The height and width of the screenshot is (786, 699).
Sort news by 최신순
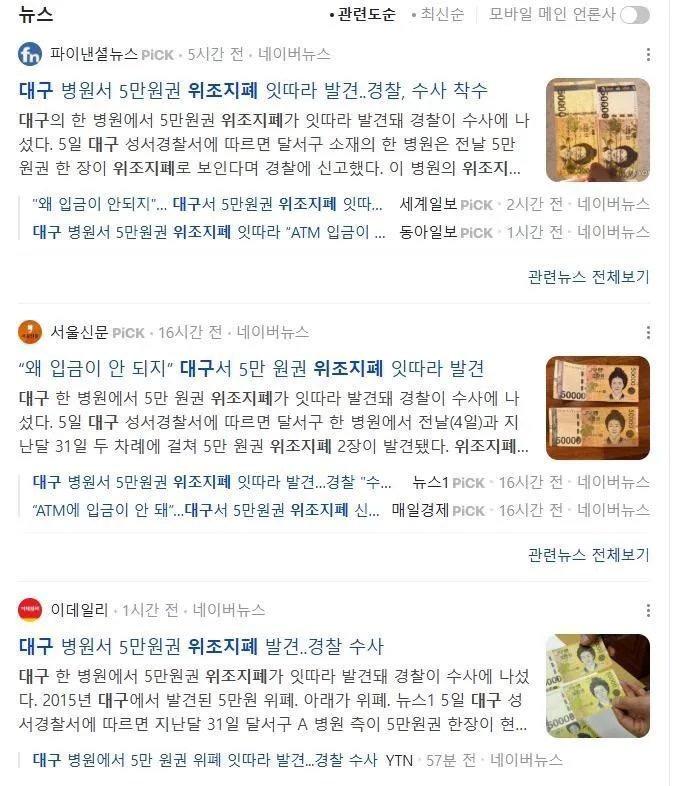(441, 15)
